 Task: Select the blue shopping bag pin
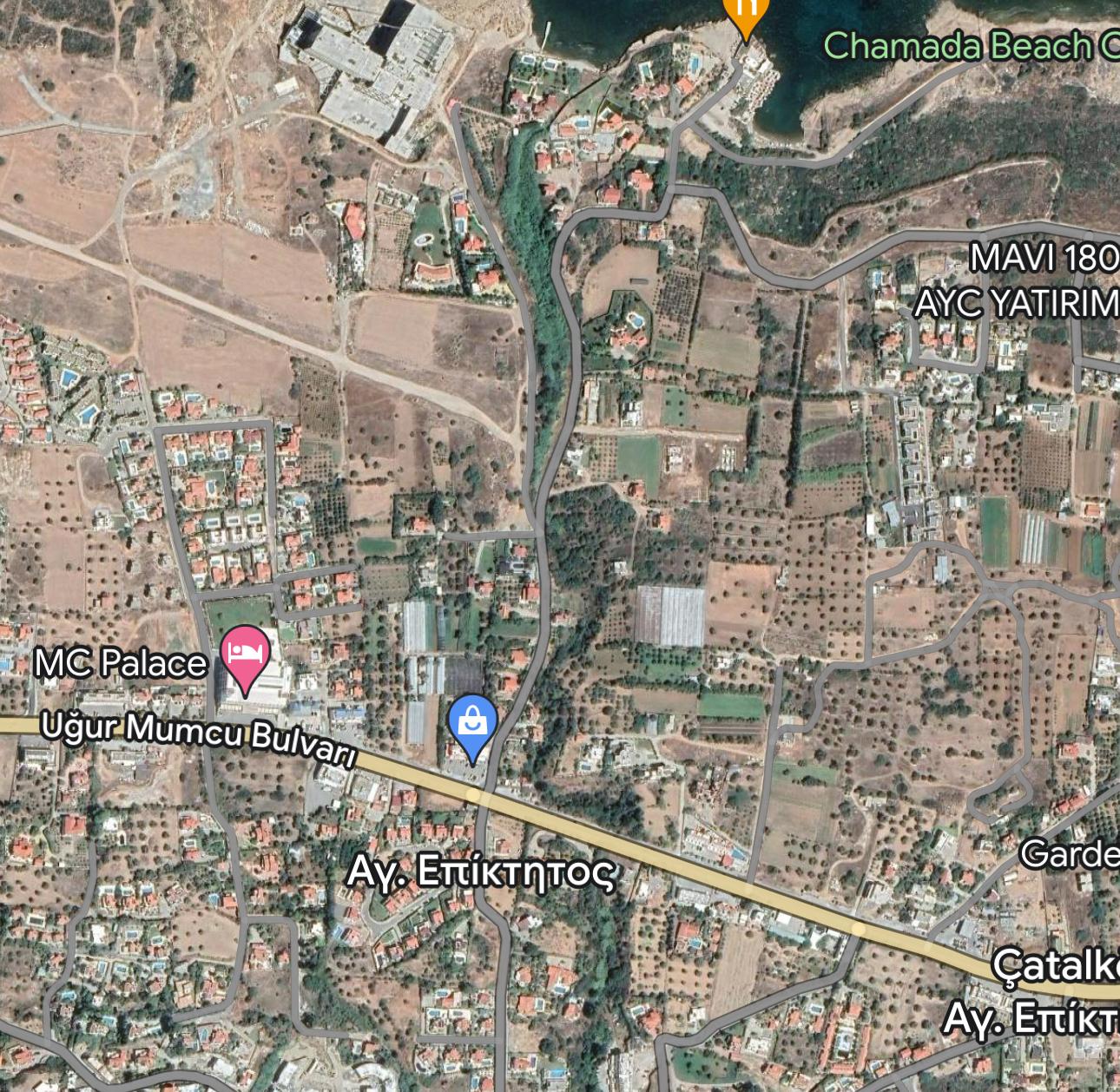point(472,722)
